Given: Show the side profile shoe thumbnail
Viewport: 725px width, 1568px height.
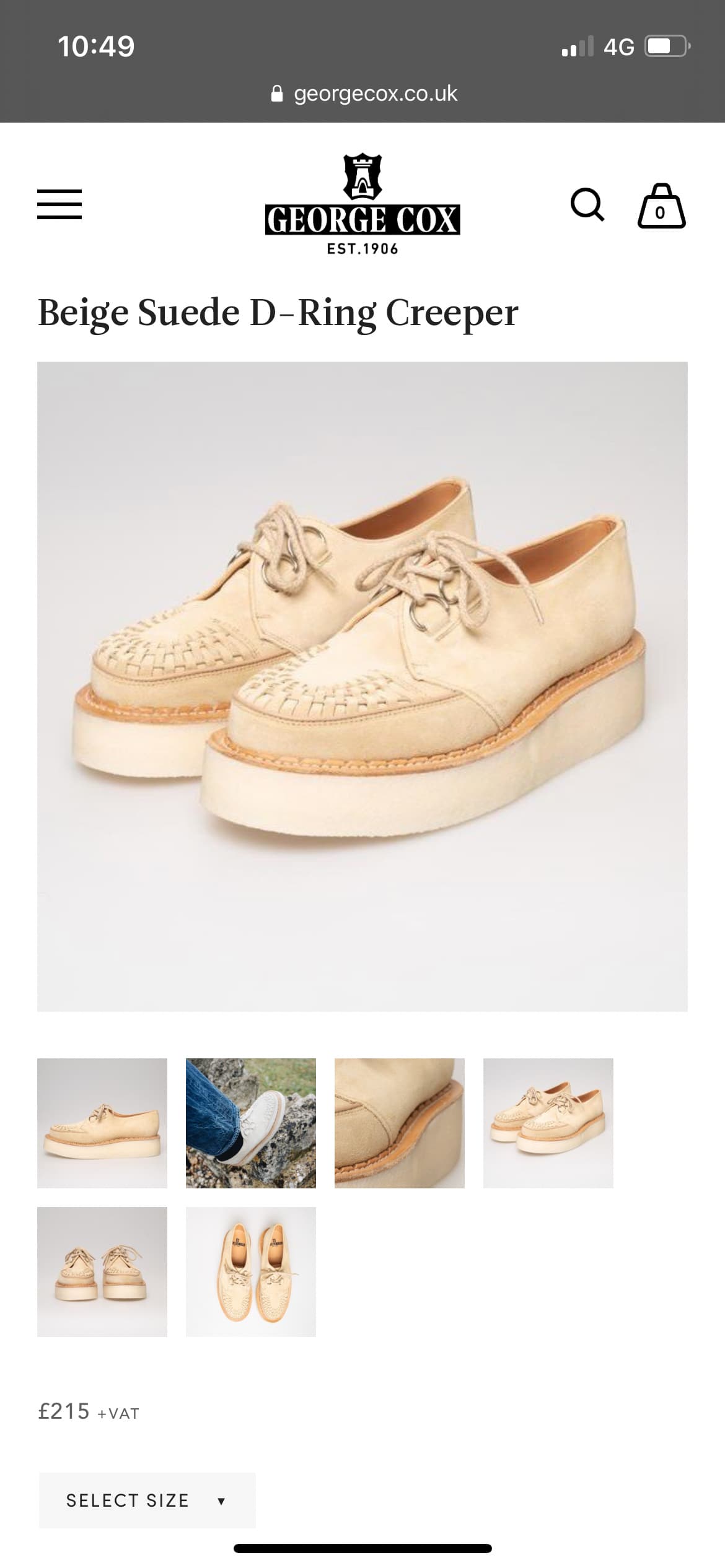Looking at the screenshot, I should pyautogui.click(x=102, y=1123).
